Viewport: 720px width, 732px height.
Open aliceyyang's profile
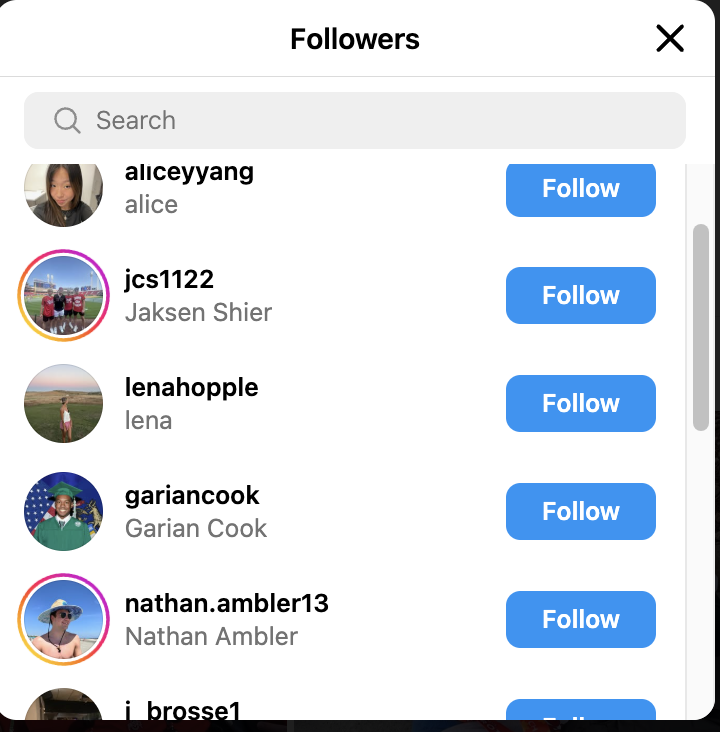point(189,172)
